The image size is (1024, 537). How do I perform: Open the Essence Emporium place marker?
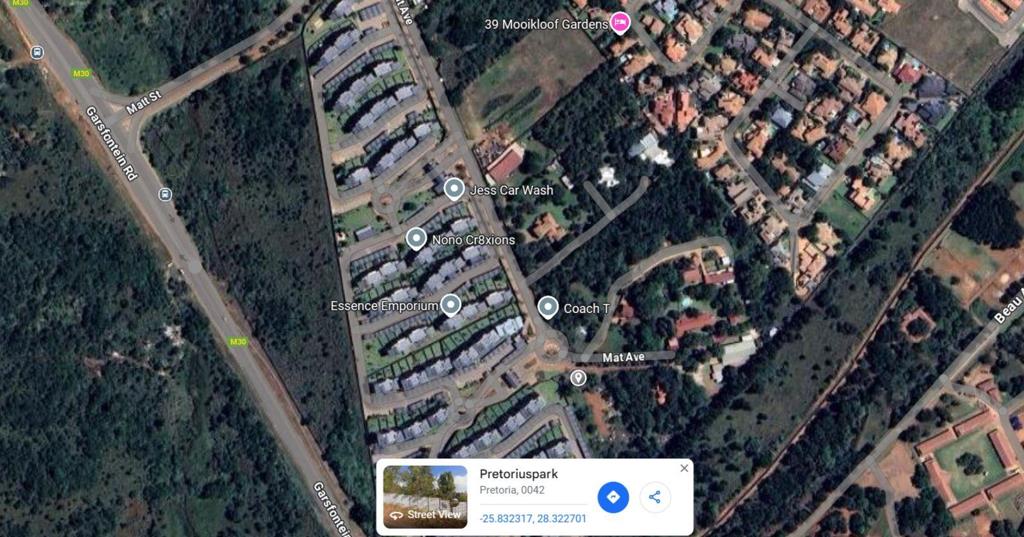point(451,304)
